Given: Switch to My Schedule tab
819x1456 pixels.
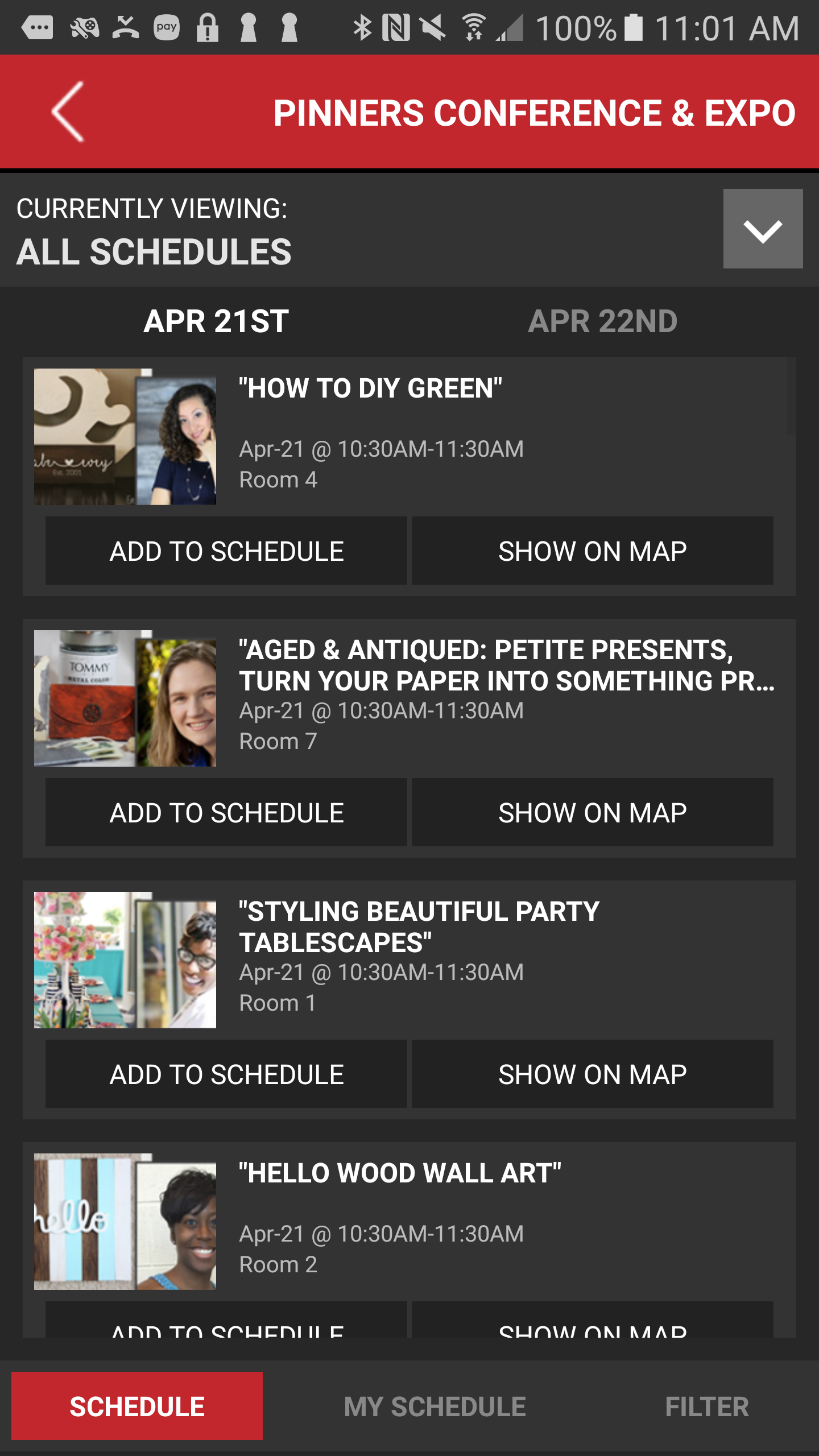Looking at the screenshot, I should click(x=435, y=1407).
